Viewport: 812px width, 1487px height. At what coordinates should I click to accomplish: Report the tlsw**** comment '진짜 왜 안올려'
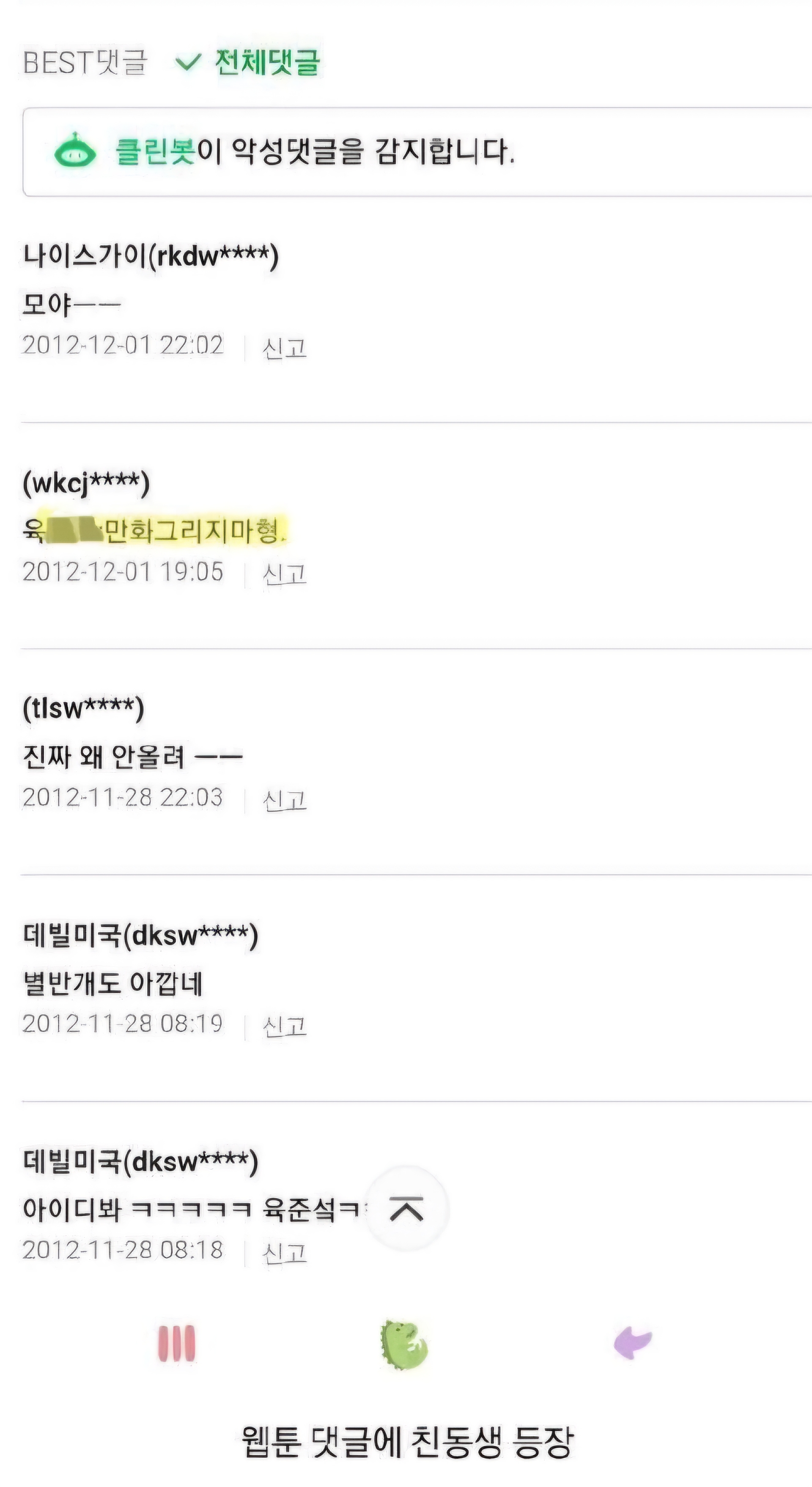tap(284, 800)
